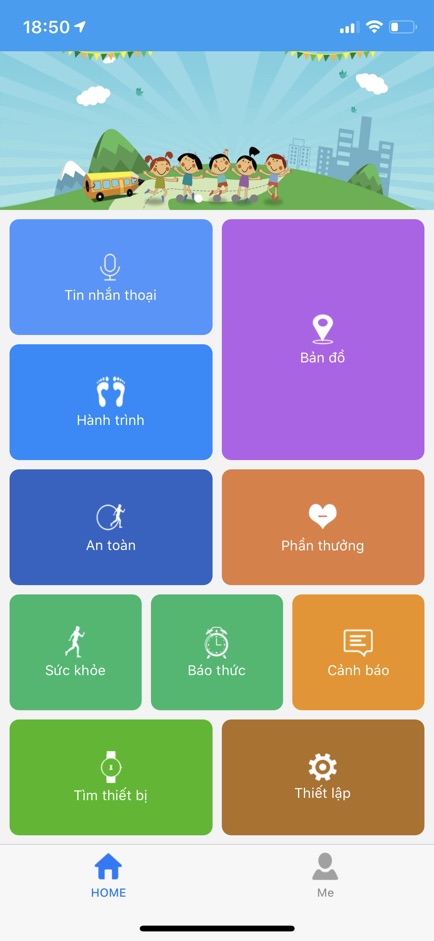Open the Báo thức alarm tile
The image size is (434, 941).
217,652
